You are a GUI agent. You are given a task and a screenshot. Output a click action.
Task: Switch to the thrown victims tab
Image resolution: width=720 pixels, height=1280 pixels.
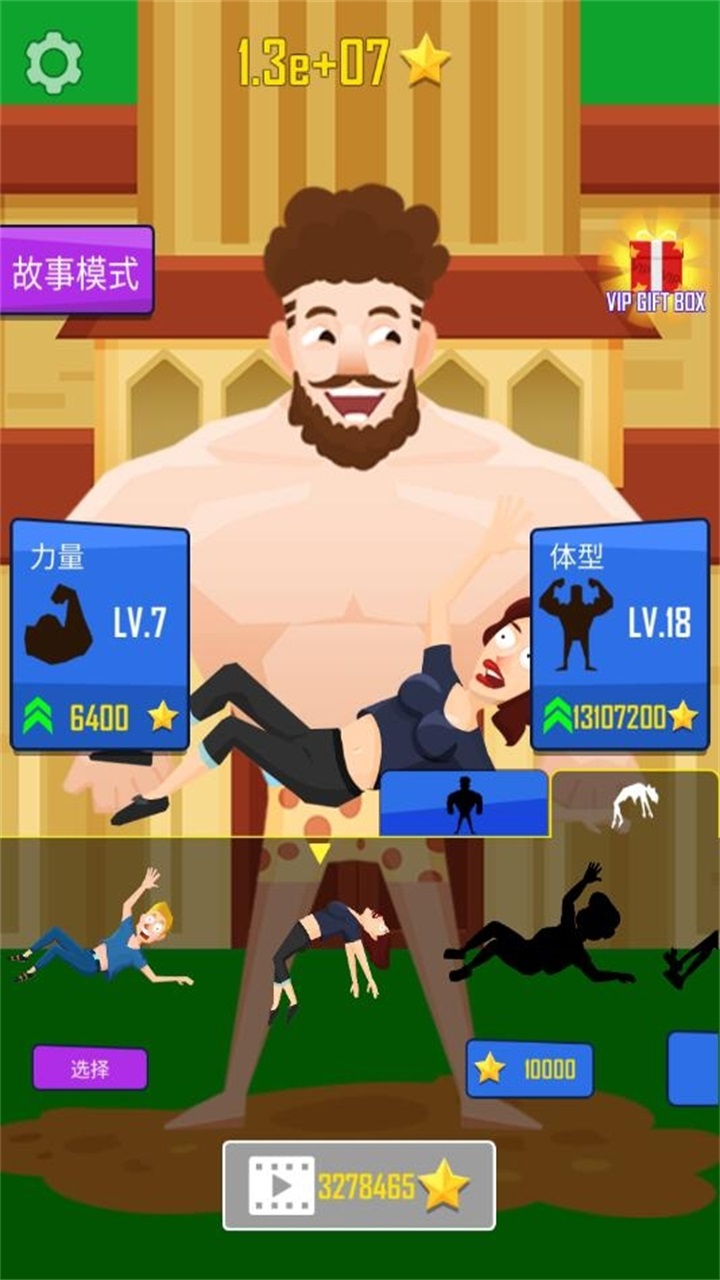click(x=634, y=804)
